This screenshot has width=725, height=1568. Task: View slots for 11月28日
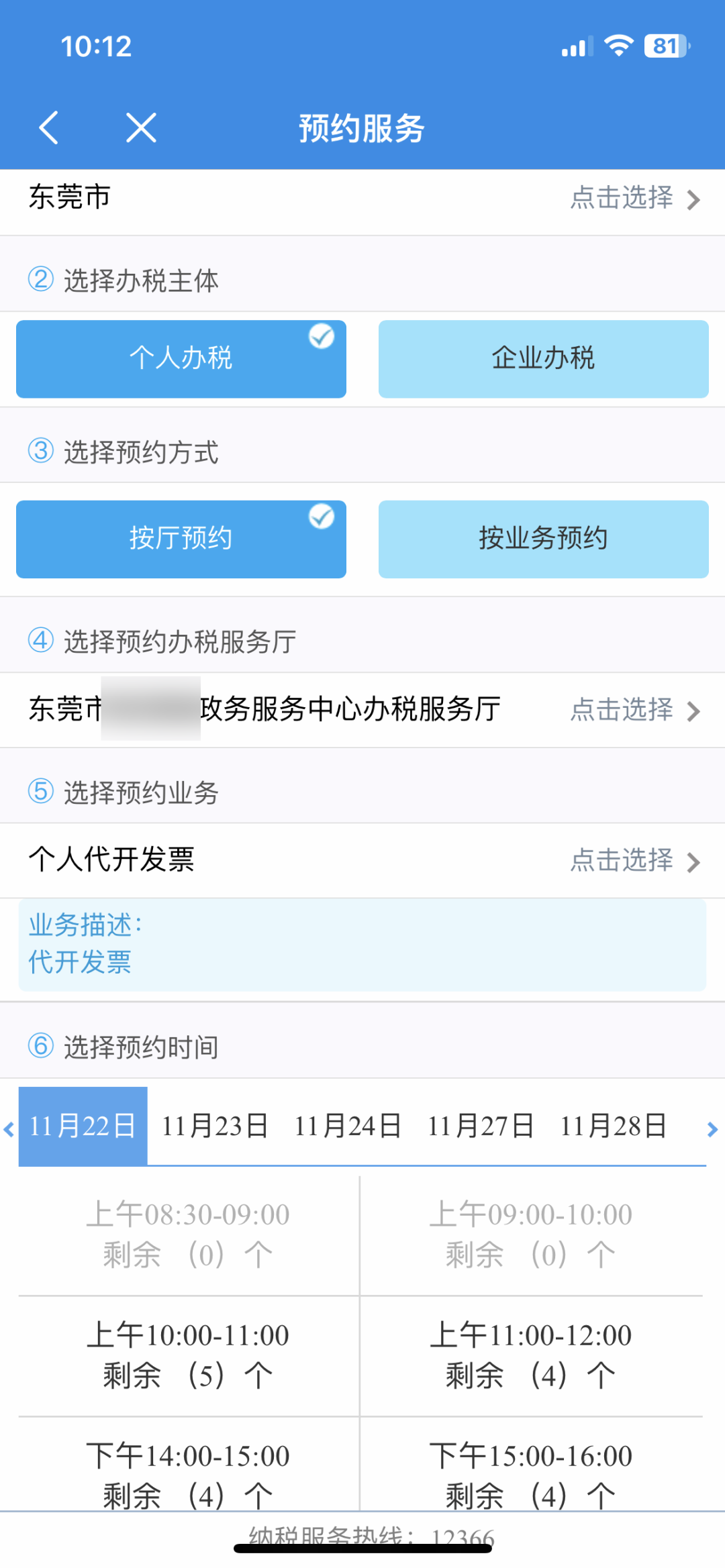614,1126
